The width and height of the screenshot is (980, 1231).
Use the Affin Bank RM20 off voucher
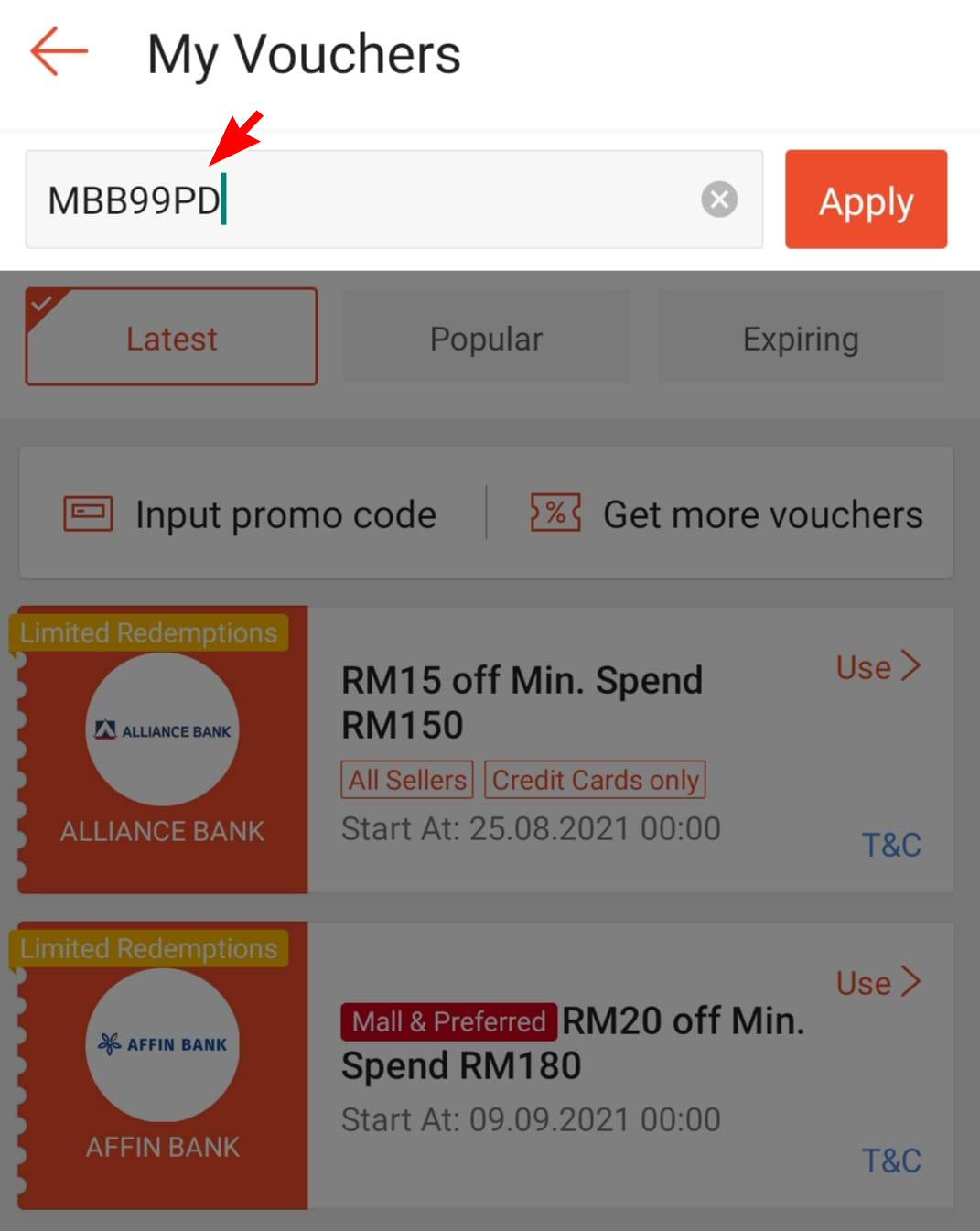pyautogui.click(x=877, y=982)
